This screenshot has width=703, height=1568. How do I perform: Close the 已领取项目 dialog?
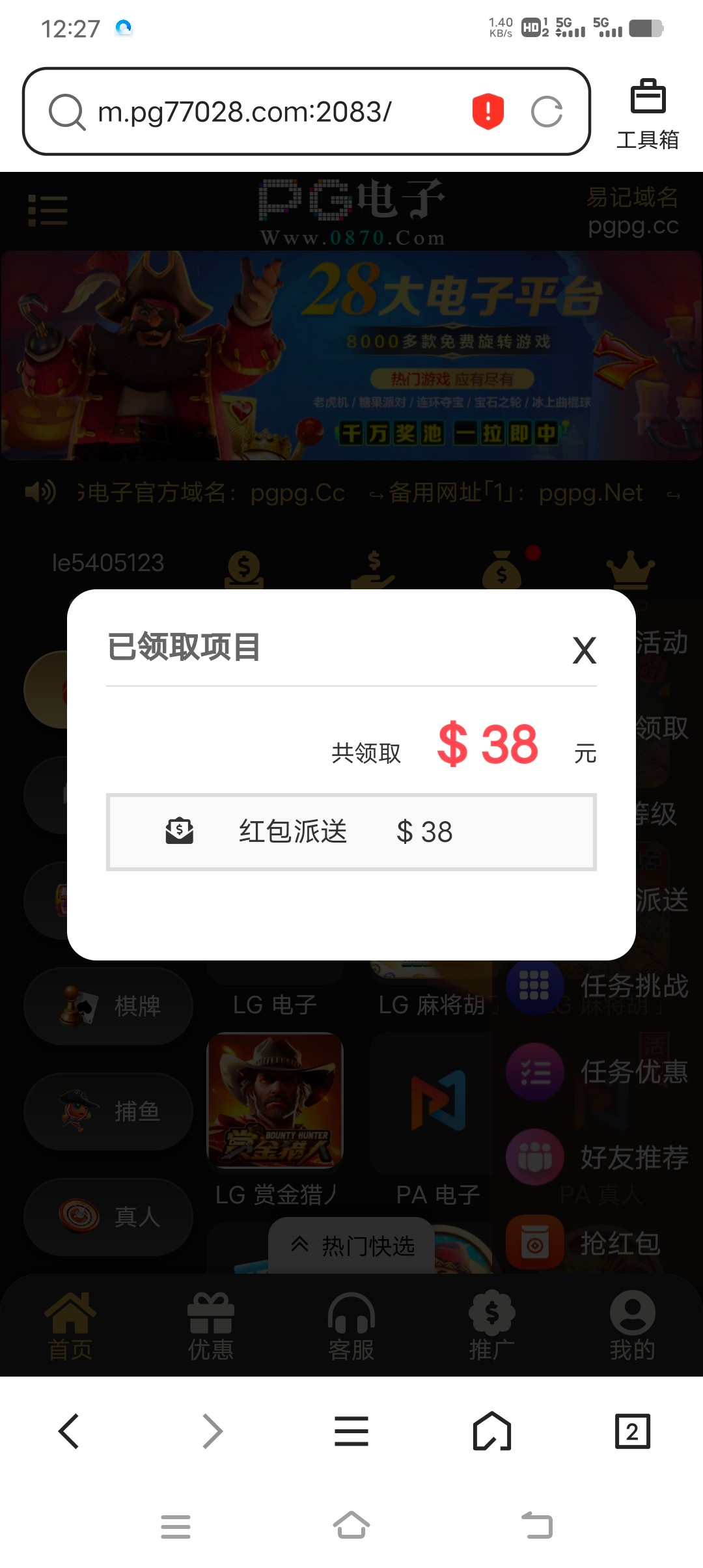pos(584,651)
